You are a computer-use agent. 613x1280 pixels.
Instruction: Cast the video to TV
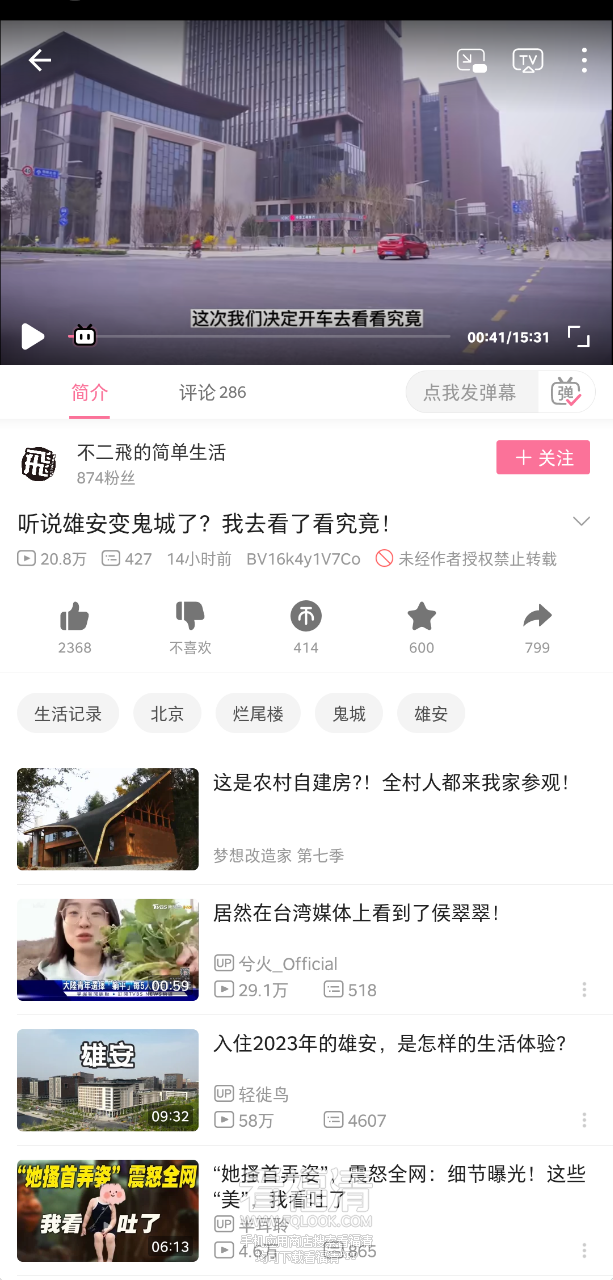(x=528, y=61)
